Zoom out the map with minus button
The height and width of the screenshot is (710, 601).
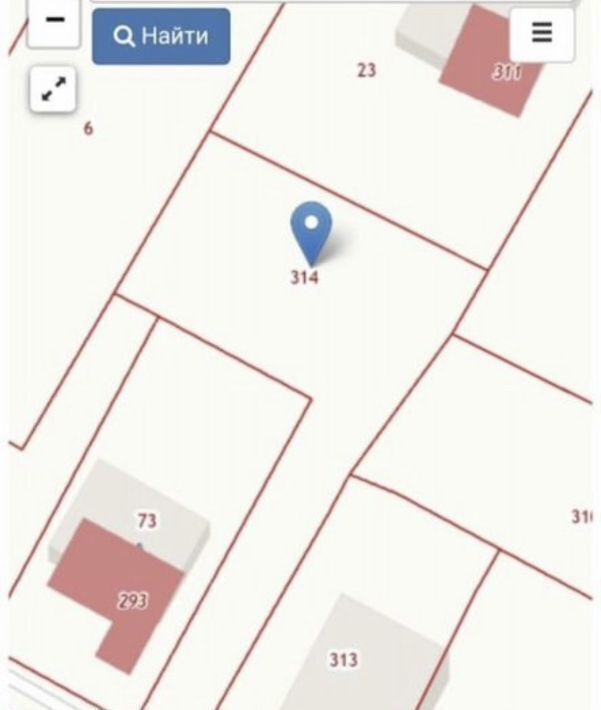click(x=53, y=21)
